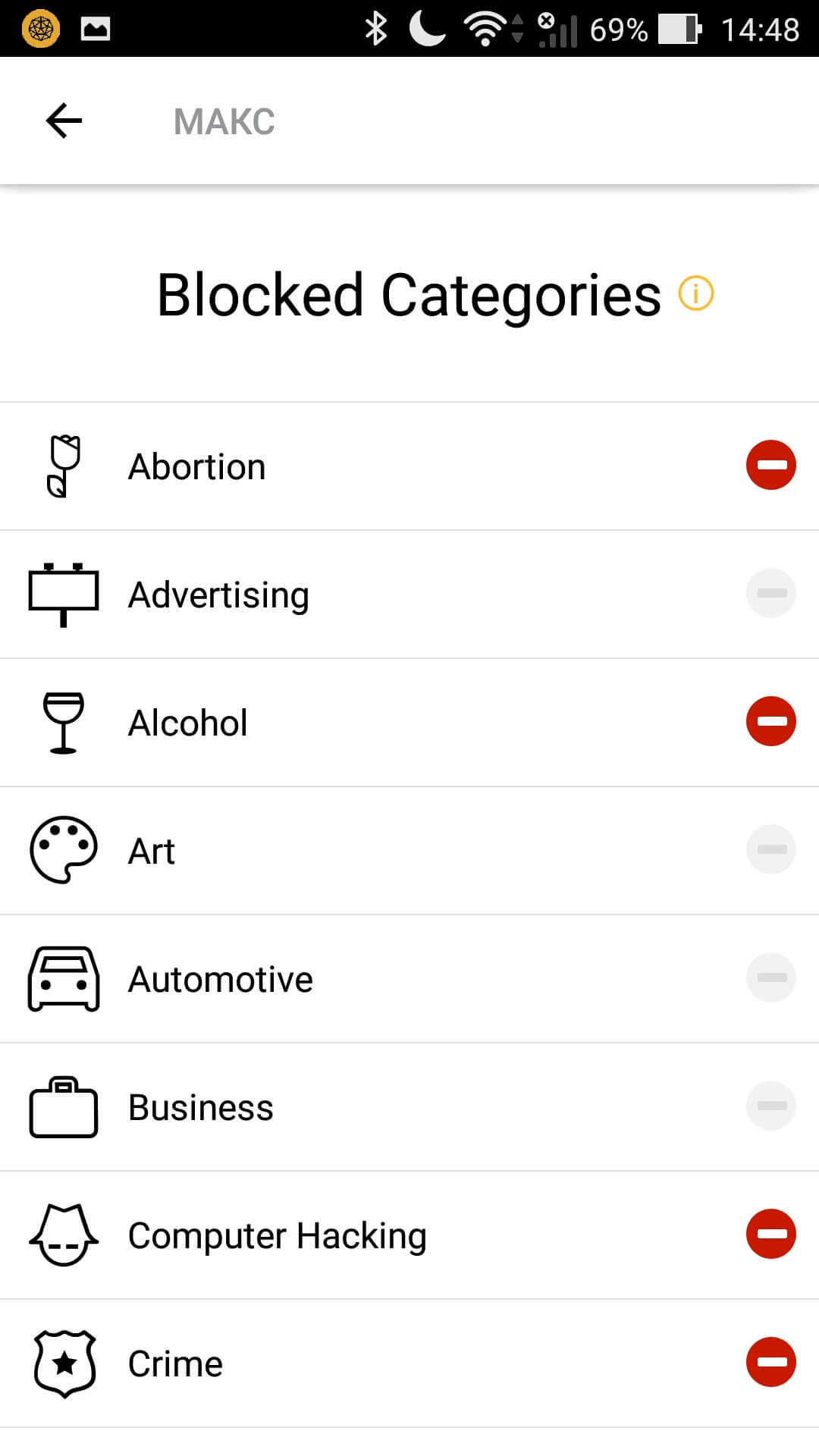Block the Business category
819x1456 pixels.
click(770, 1106)
